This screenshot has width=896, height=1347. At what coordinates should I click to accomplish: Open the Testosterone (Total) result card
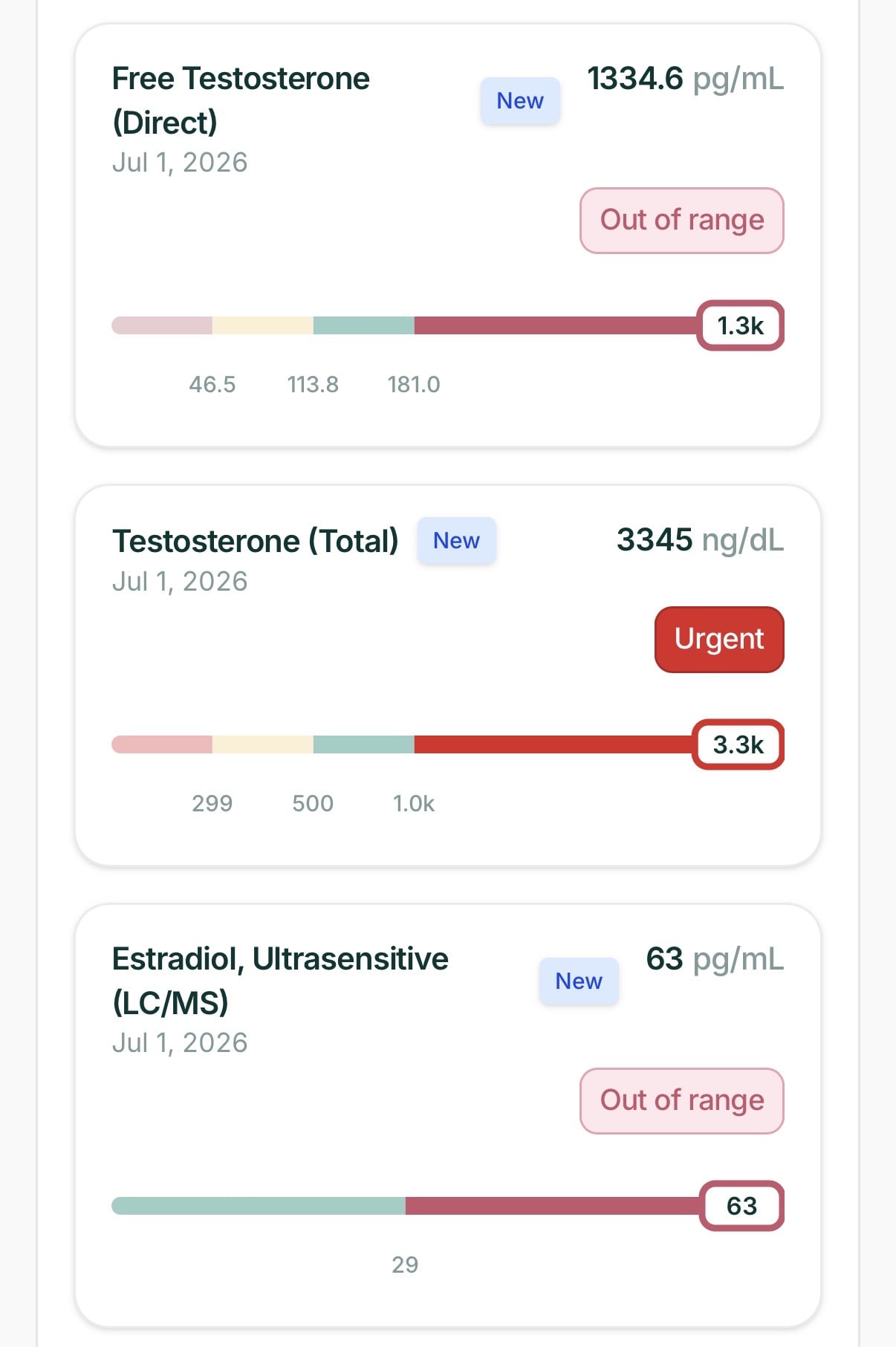tap(448, 675)
